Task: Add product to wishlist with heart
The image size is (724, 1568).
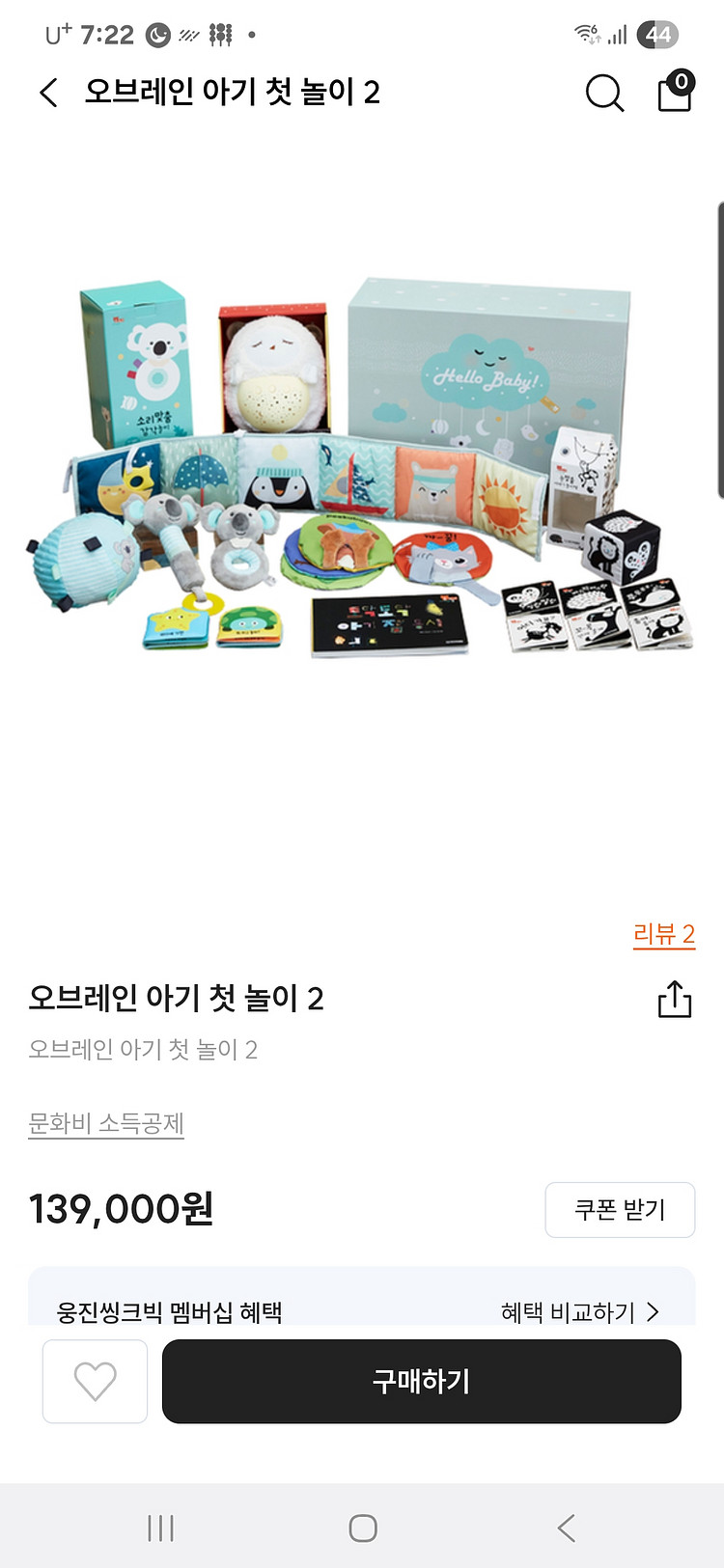Action: coord(95,1381)
